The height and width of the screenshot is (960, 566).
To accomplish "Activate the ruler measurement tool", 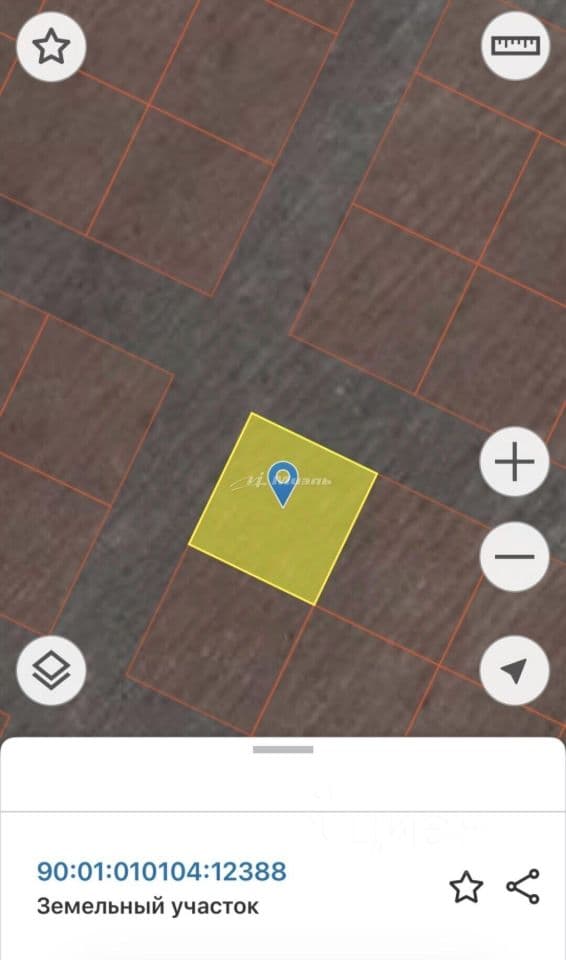I will 516,45.
